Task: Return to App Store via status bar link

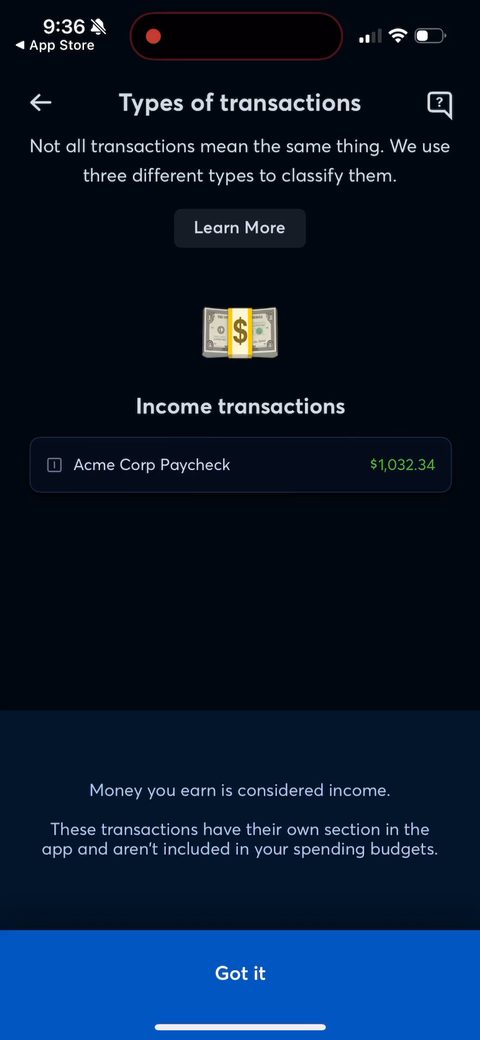Action: click(x=55, y=46)
